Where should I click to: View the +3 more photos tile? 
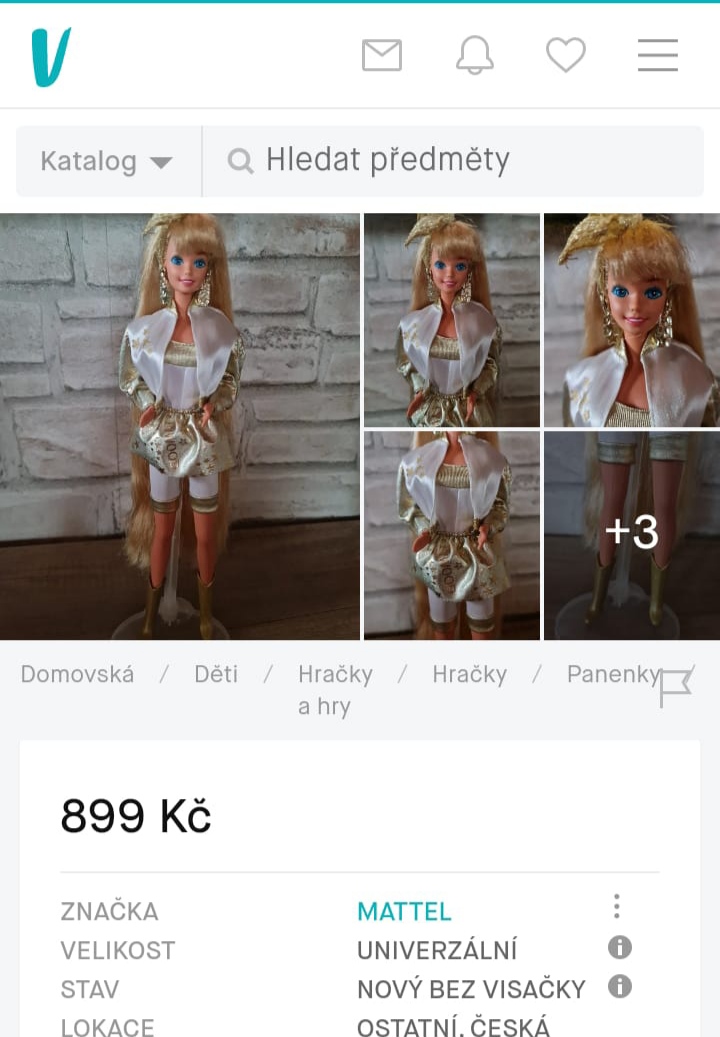(631, 535)
